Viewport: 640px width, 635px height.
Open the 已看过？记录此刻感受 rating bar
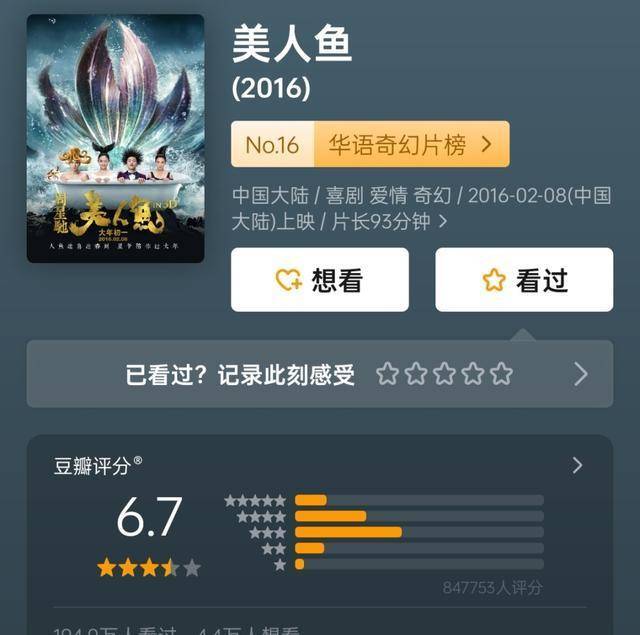(320, 374)
